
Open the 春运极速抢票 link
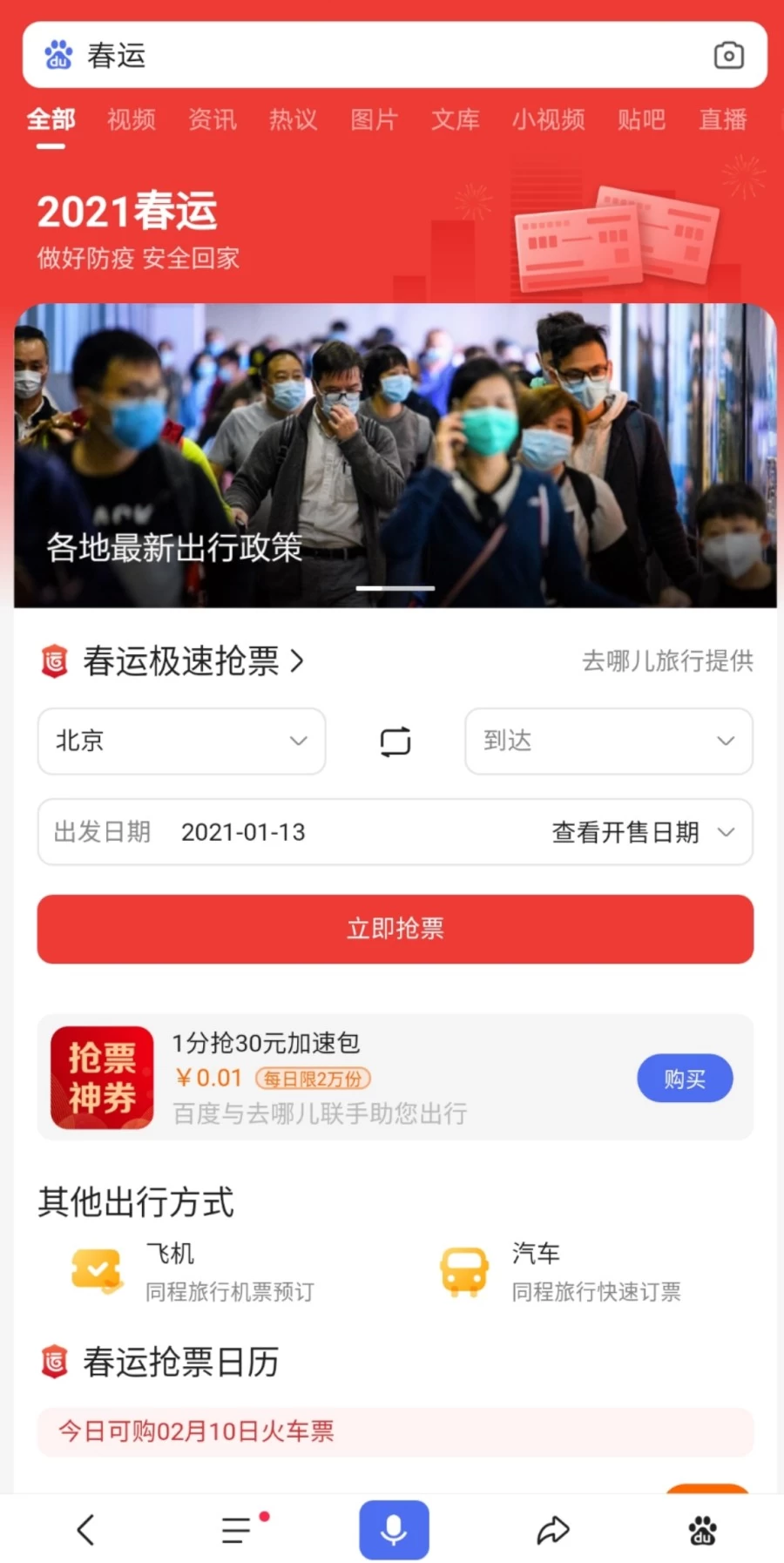point(193,661)
